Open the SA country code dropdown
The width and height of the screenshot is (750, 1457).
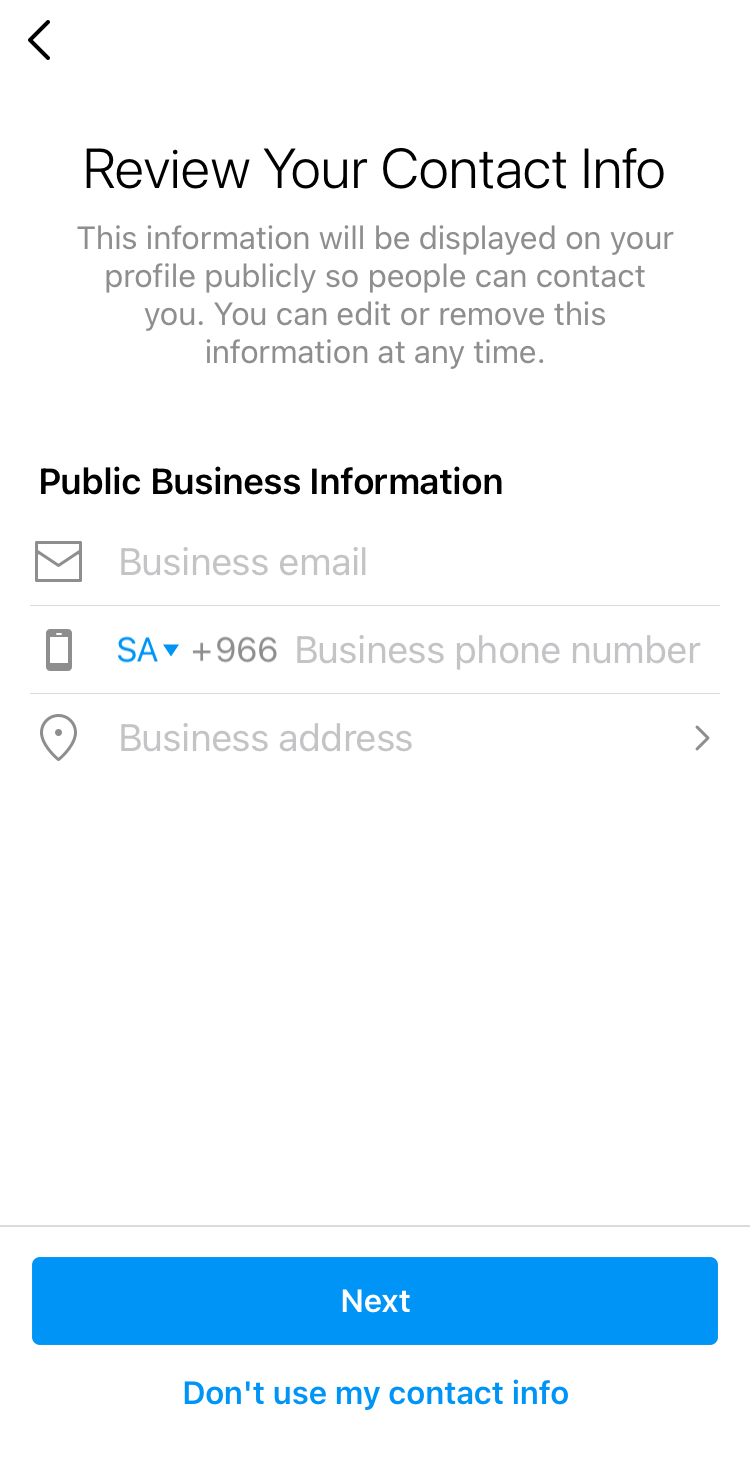pyautogui.click(x=147, y=650)
